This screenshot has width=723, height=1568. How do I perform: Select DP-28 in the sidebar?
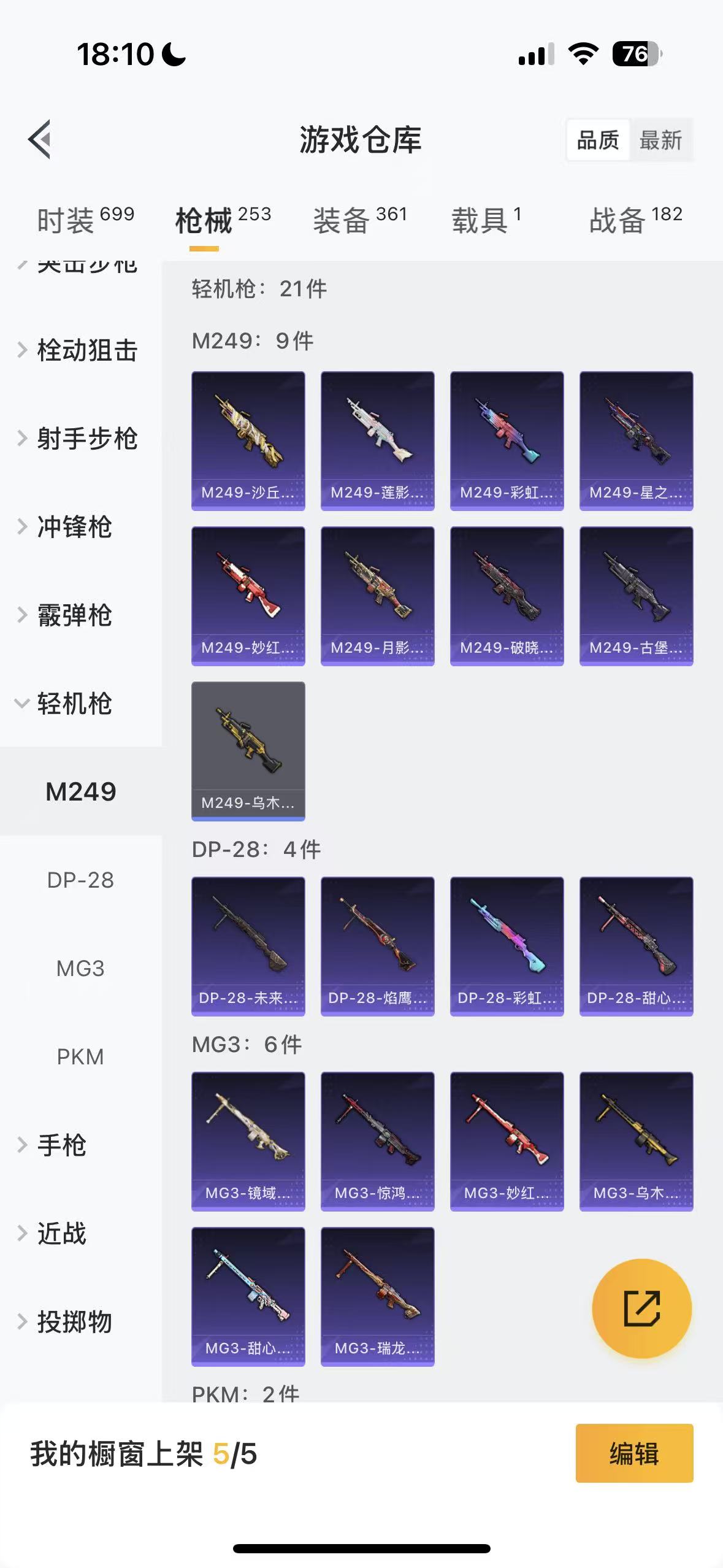tap(80, 880)
